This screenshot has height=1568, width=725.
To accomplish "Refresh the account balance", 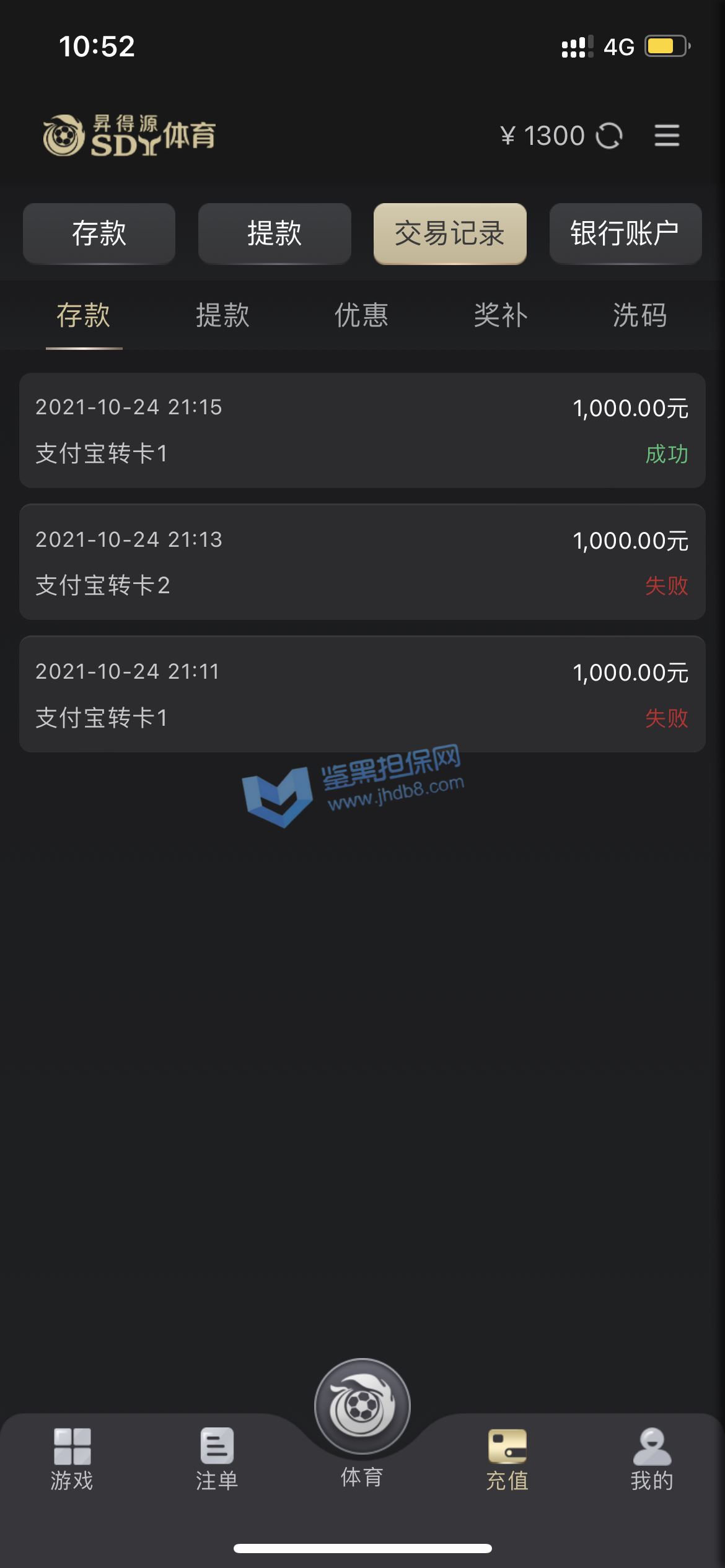I will pyautogui.click(x=609, y=136).
